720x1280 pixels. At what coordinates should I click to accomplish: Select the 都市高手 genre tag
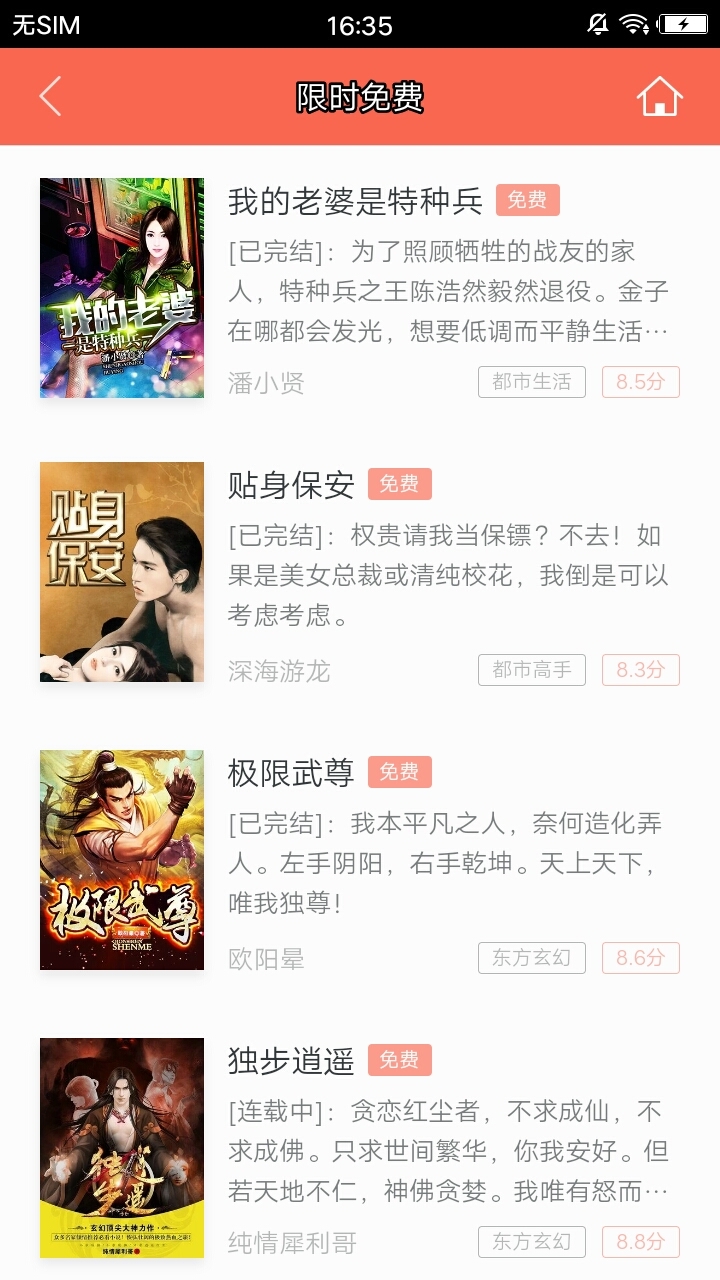click(x=531, y=670)
